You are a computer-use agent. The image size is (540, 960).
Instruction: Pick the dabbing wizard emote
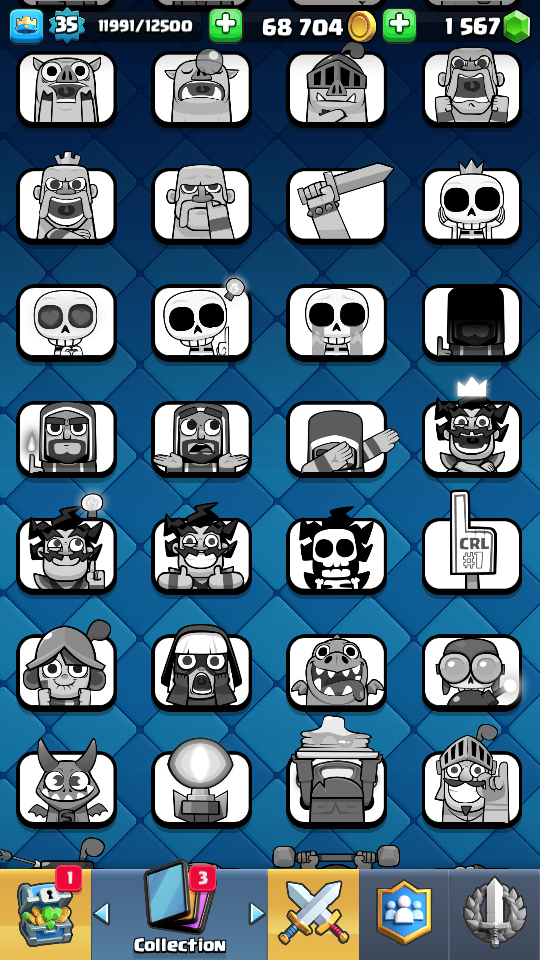click(337, 438)
